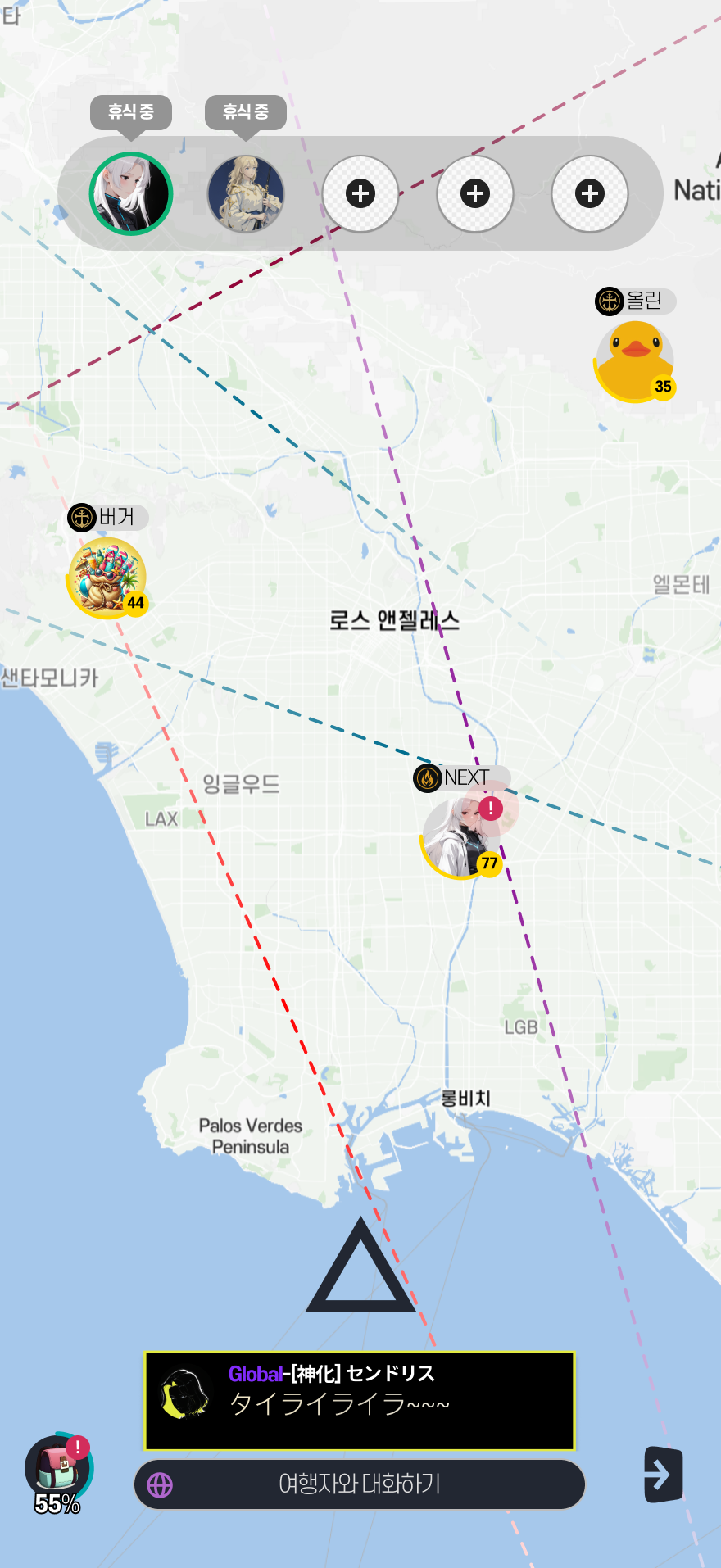Viewport: 721px width, 1568px height.
Task: Open the Global chat message from センドリス
Action: (x=360, y=1401)
